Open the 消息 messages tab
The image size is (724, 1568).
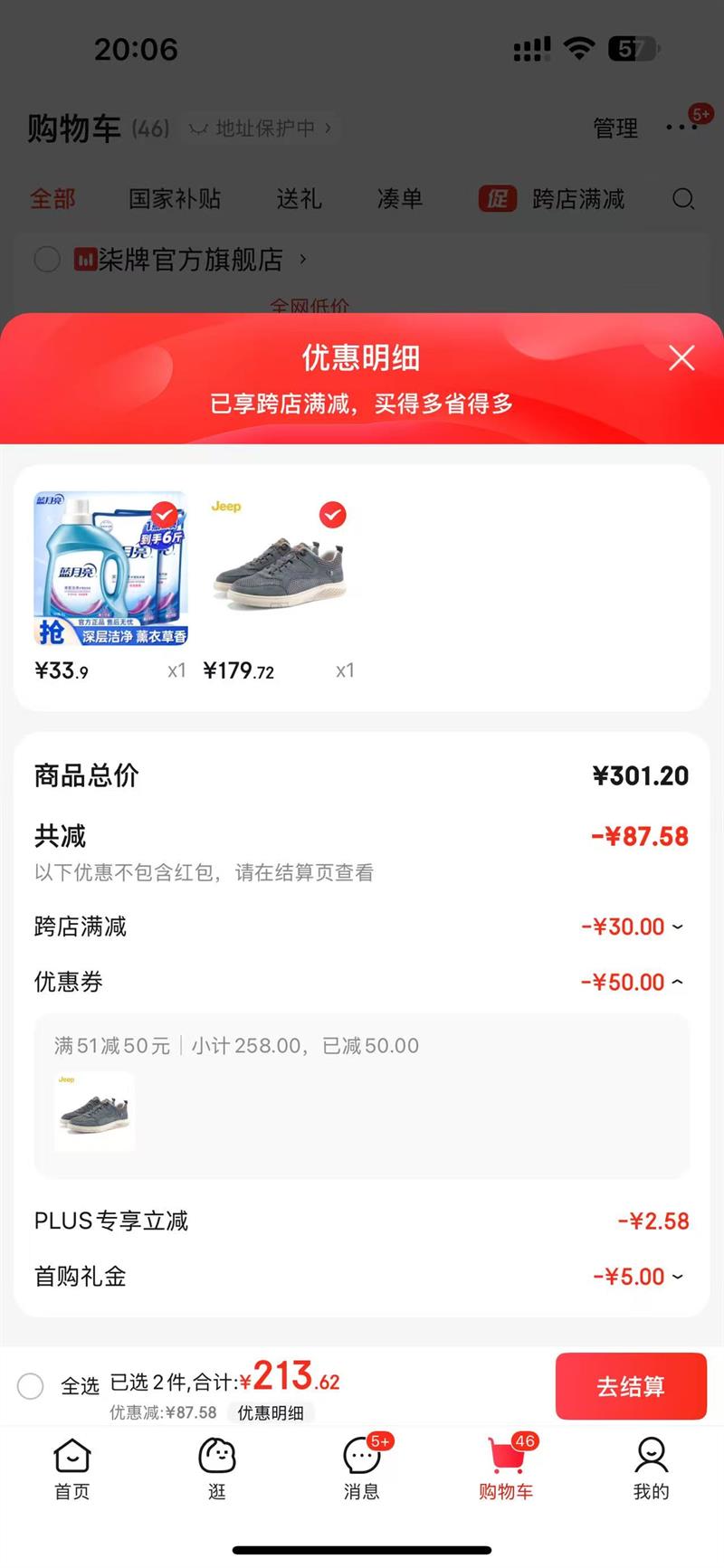(x=362, y=1469)
